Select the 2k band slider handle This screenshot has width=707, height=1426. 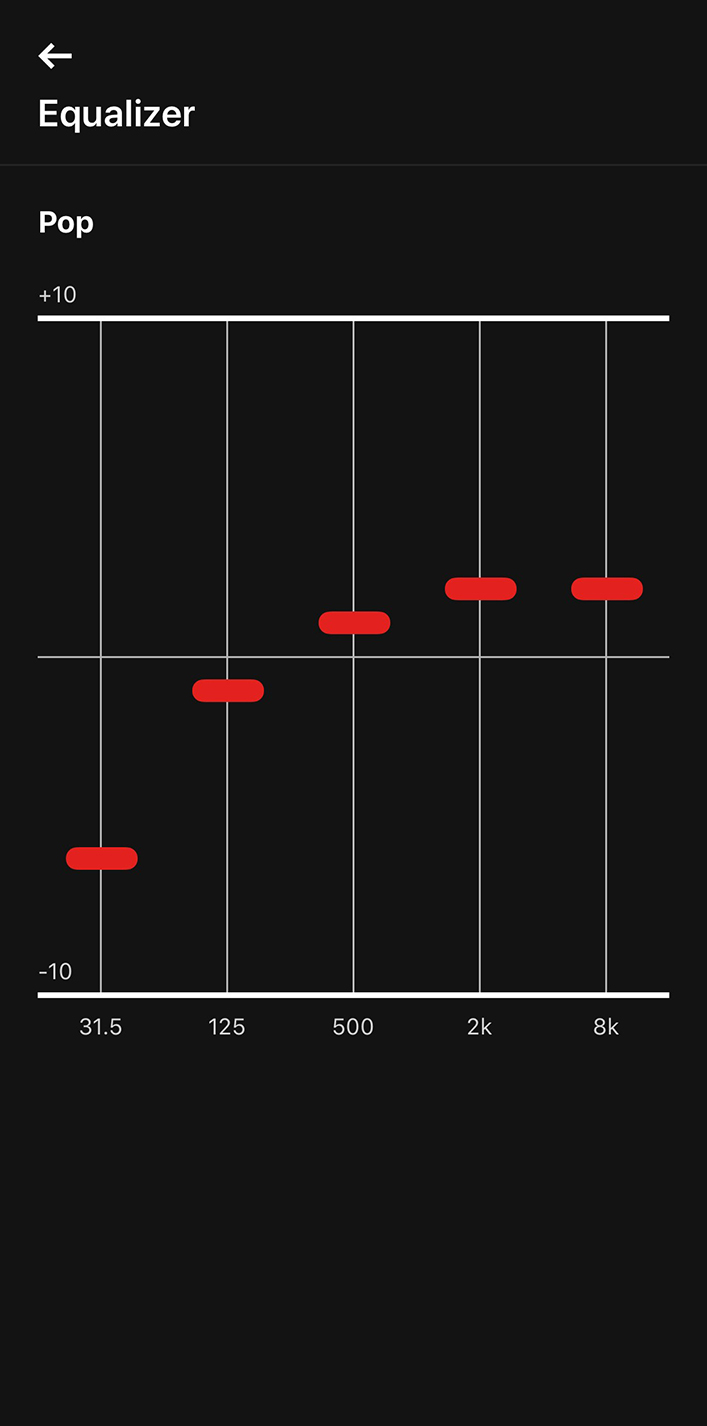click(x=480, y=589)
